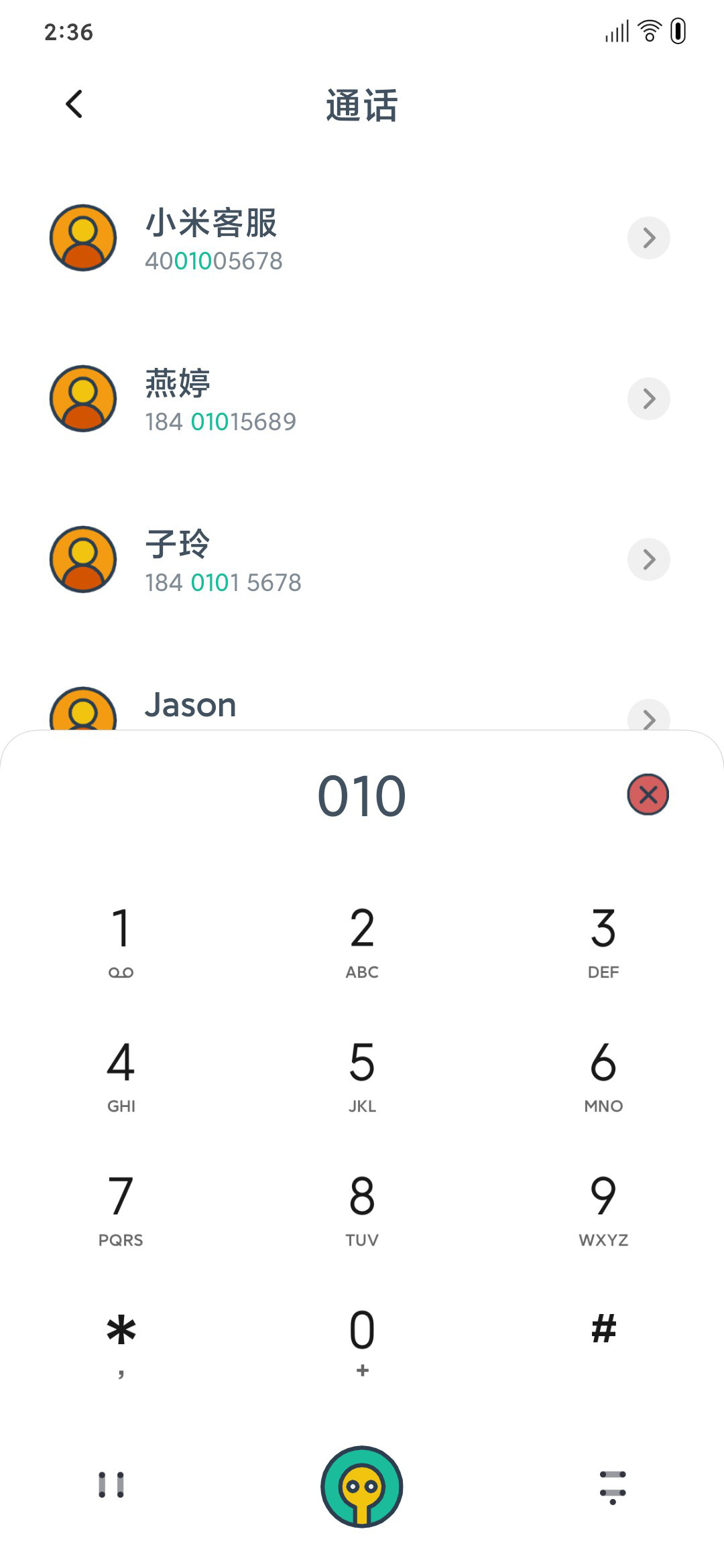This screenshot has width=724, height=1568.
Task: Clear the dialed number with red X
Action: click(648, 795)
